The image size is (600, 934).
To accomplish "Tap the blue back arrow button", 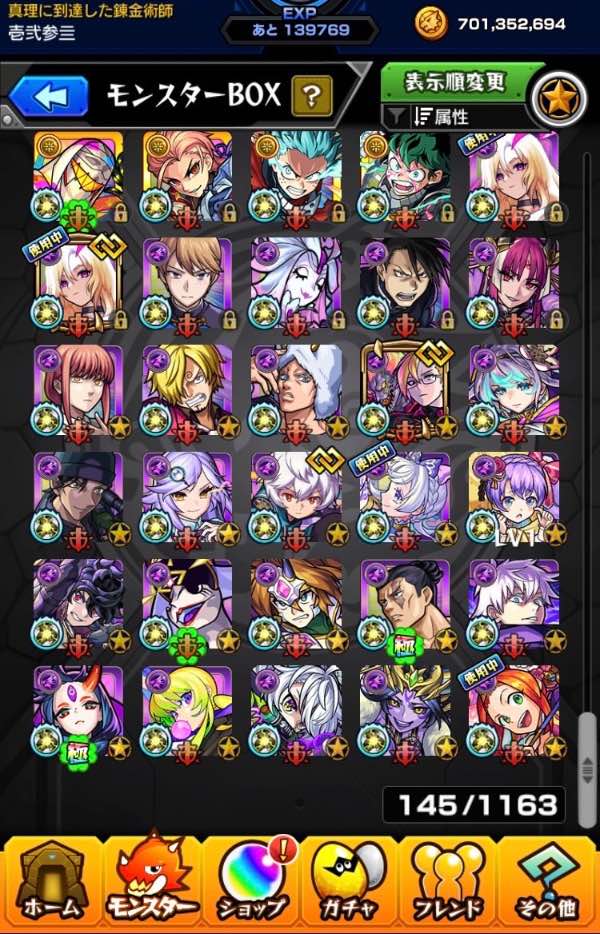I will (x=50, y=97).
